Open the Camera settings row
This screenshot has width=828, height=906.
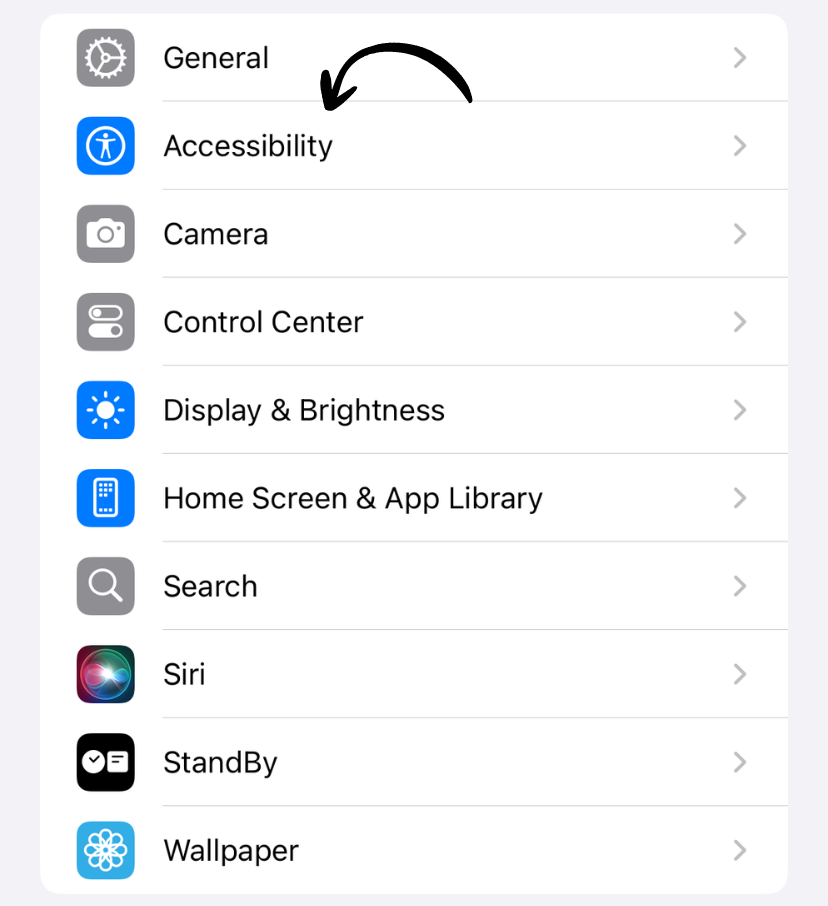point(400,234)
